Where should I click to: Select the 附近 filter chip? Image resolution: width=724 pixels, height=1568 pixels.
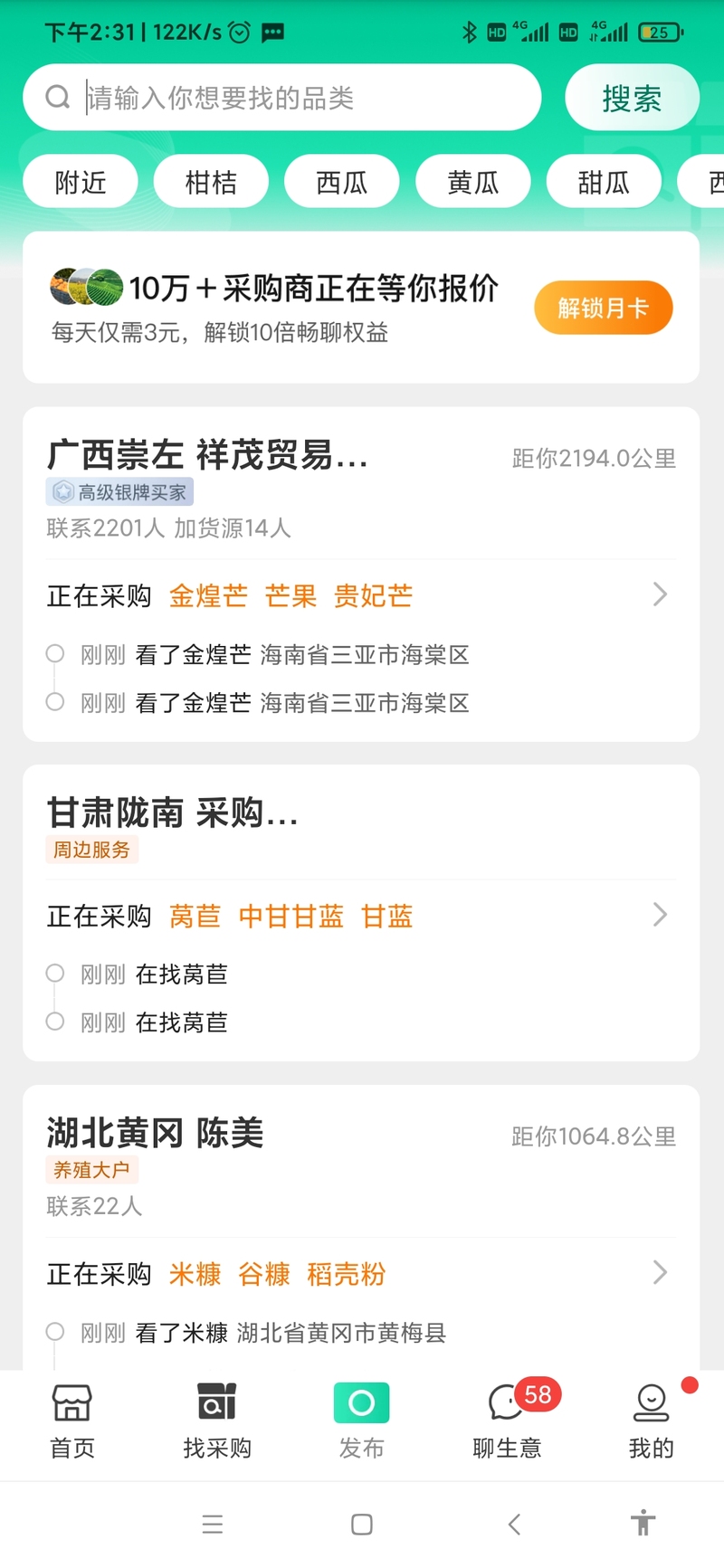tap(81, 182)
